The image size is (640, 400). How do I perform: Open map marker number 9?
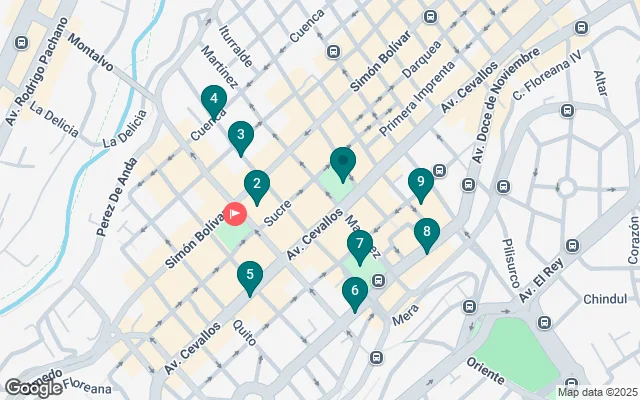click(422, 182)
